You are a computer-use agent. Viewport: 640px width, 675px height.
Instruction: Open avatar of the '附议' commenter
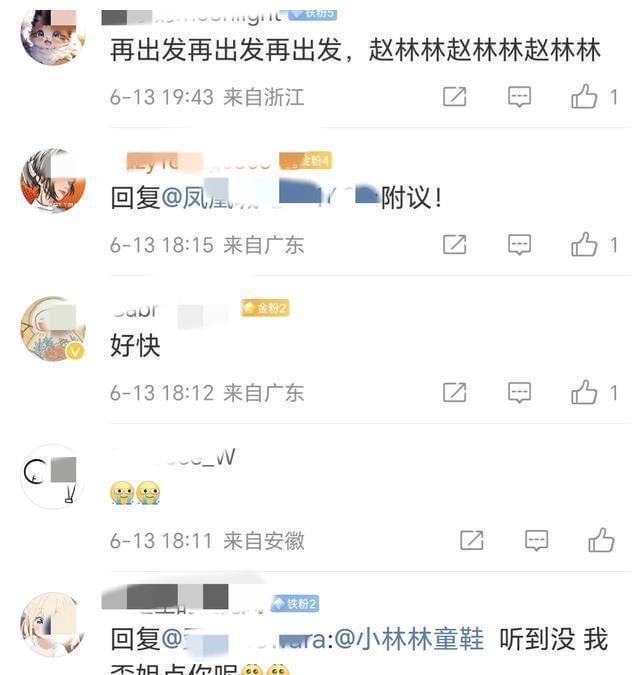(x=53, y=181)
